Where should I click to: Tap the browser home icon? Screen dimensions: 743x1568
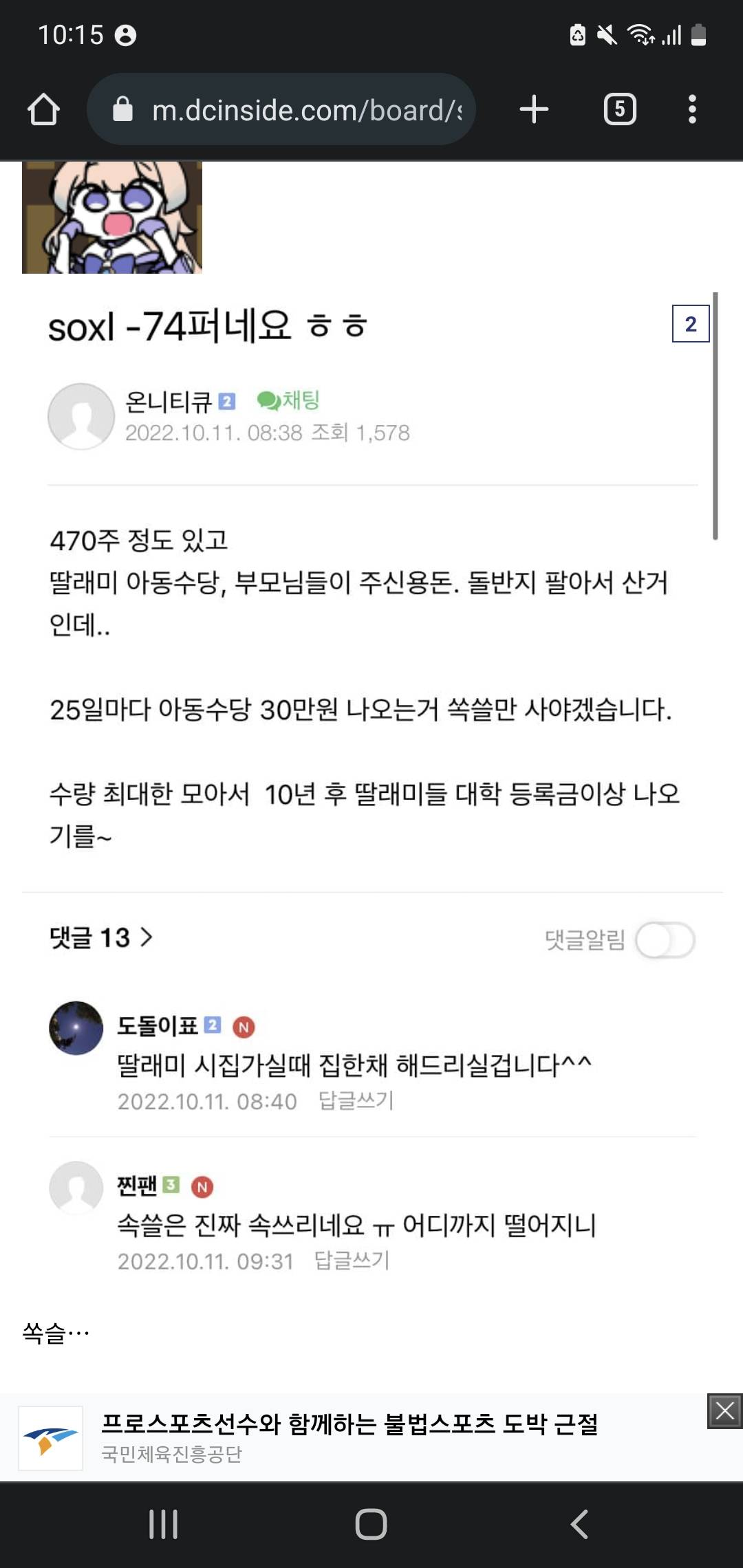[x=43, y=109]
